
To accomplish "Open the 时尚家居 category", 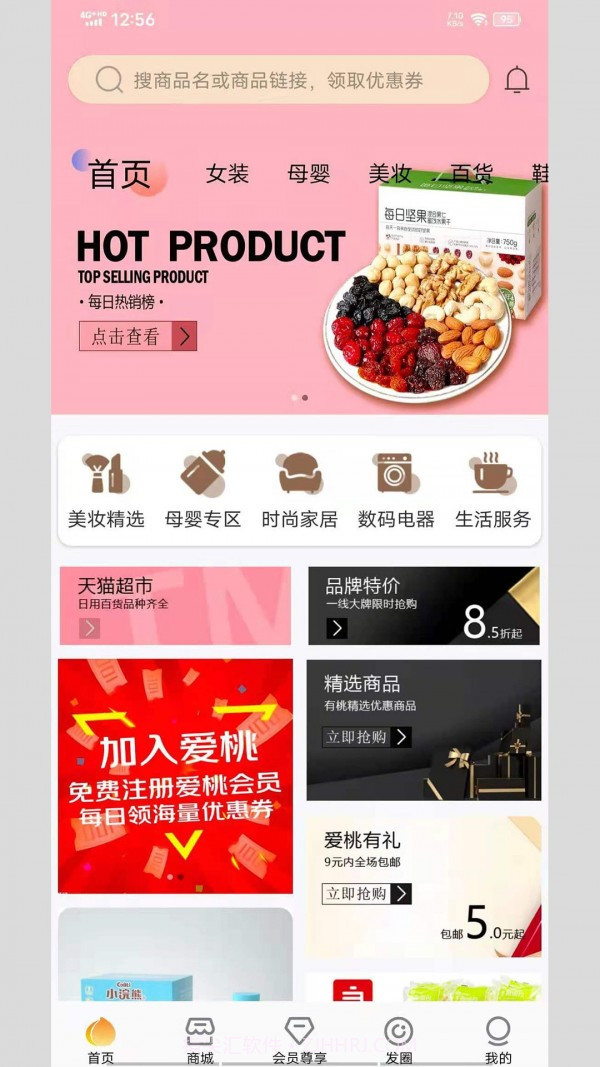I will [300, 490].
